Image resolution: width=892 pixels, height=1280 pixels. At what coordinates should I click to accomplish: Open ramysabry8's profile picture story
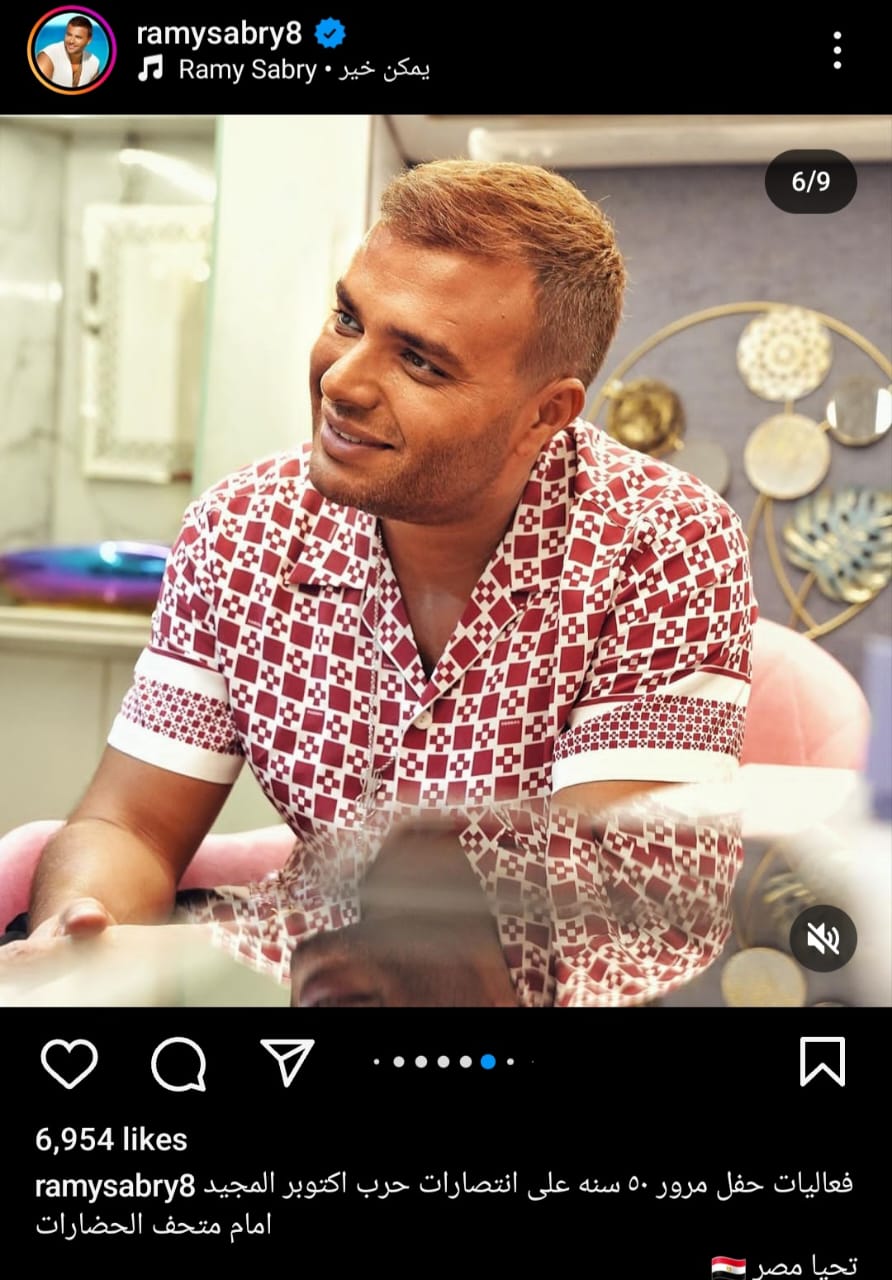71,51
